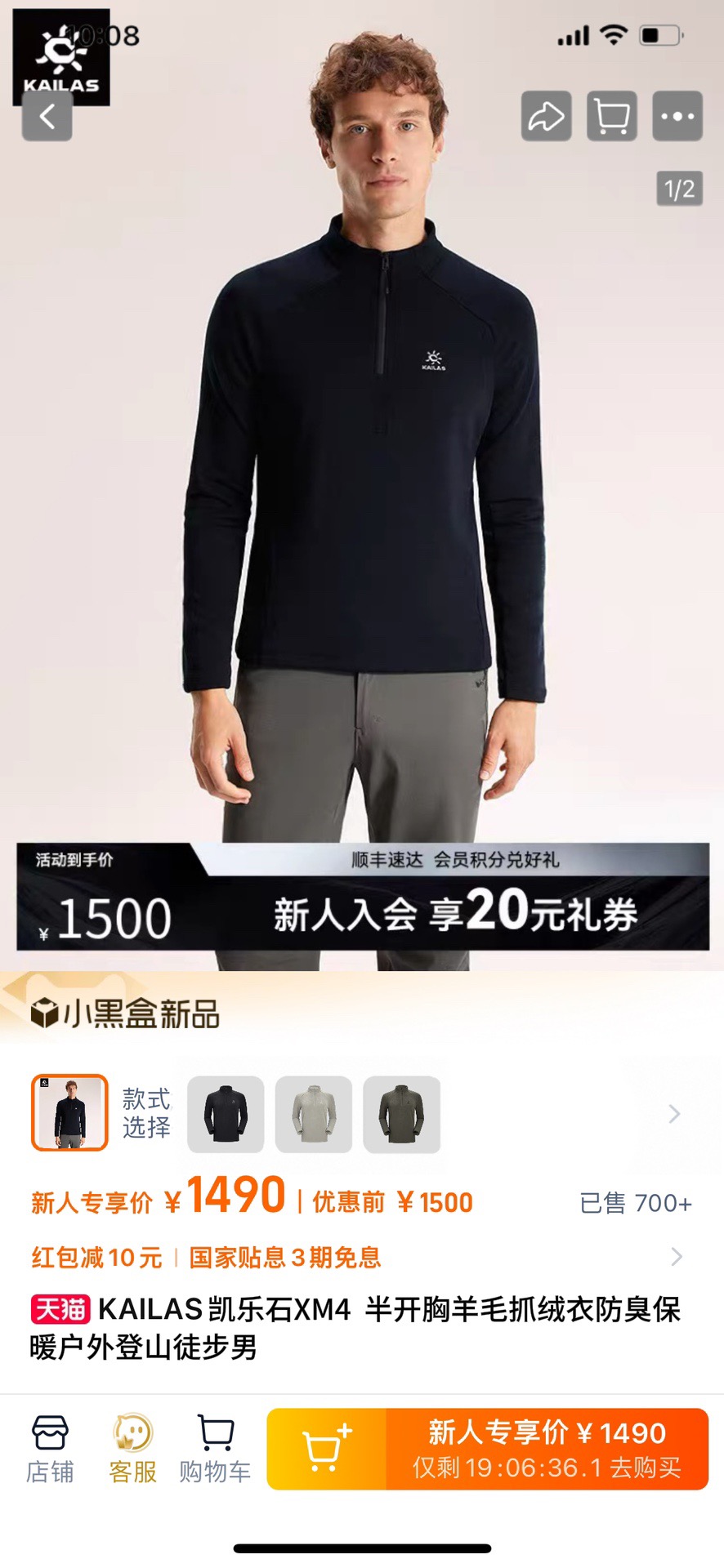The height and width of the screenshot is (1568, 724).
Task: Open the 新人入会 享20元礼券 banner
Action: (x=454, y=911)
